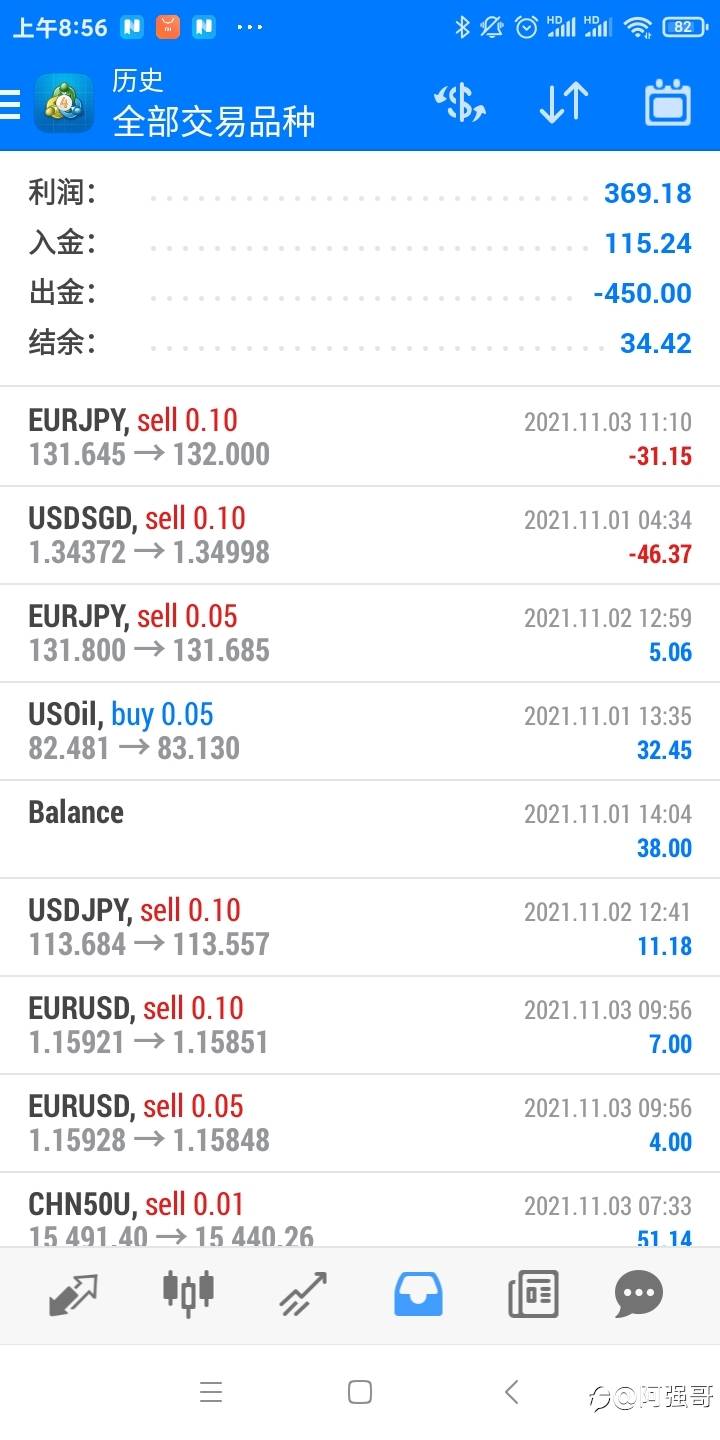Open the Balance 38.00 entry
The width and height of the screenshot is (720, 1440).
pos(360,830)
